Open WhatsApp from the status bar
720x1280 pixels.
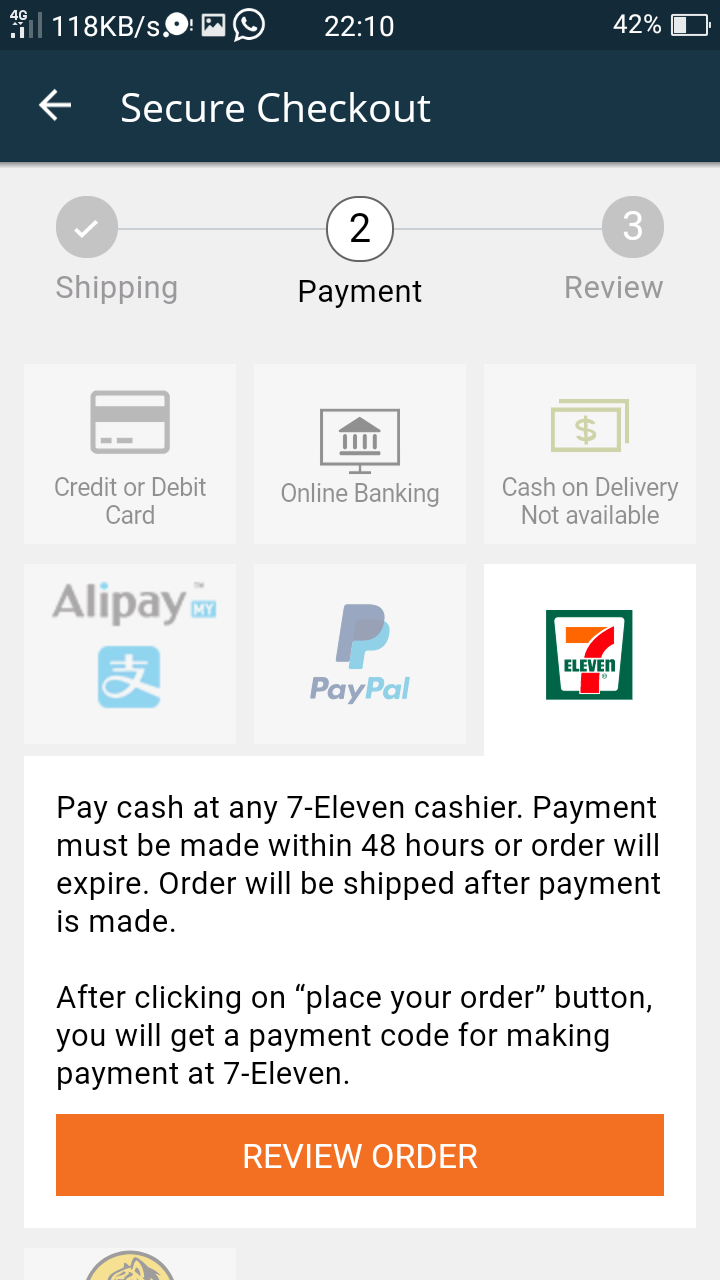point(246,25)
